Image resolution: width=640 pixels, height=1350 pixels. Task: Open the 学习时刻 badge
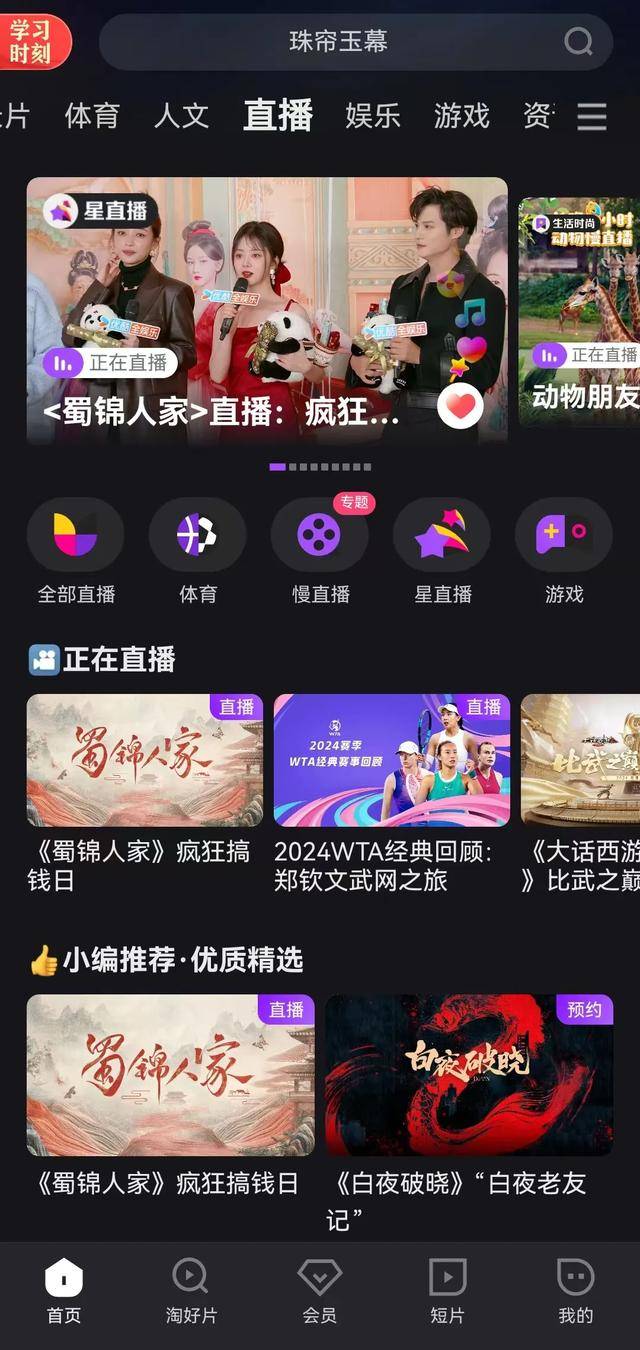(x=32, y=41)
